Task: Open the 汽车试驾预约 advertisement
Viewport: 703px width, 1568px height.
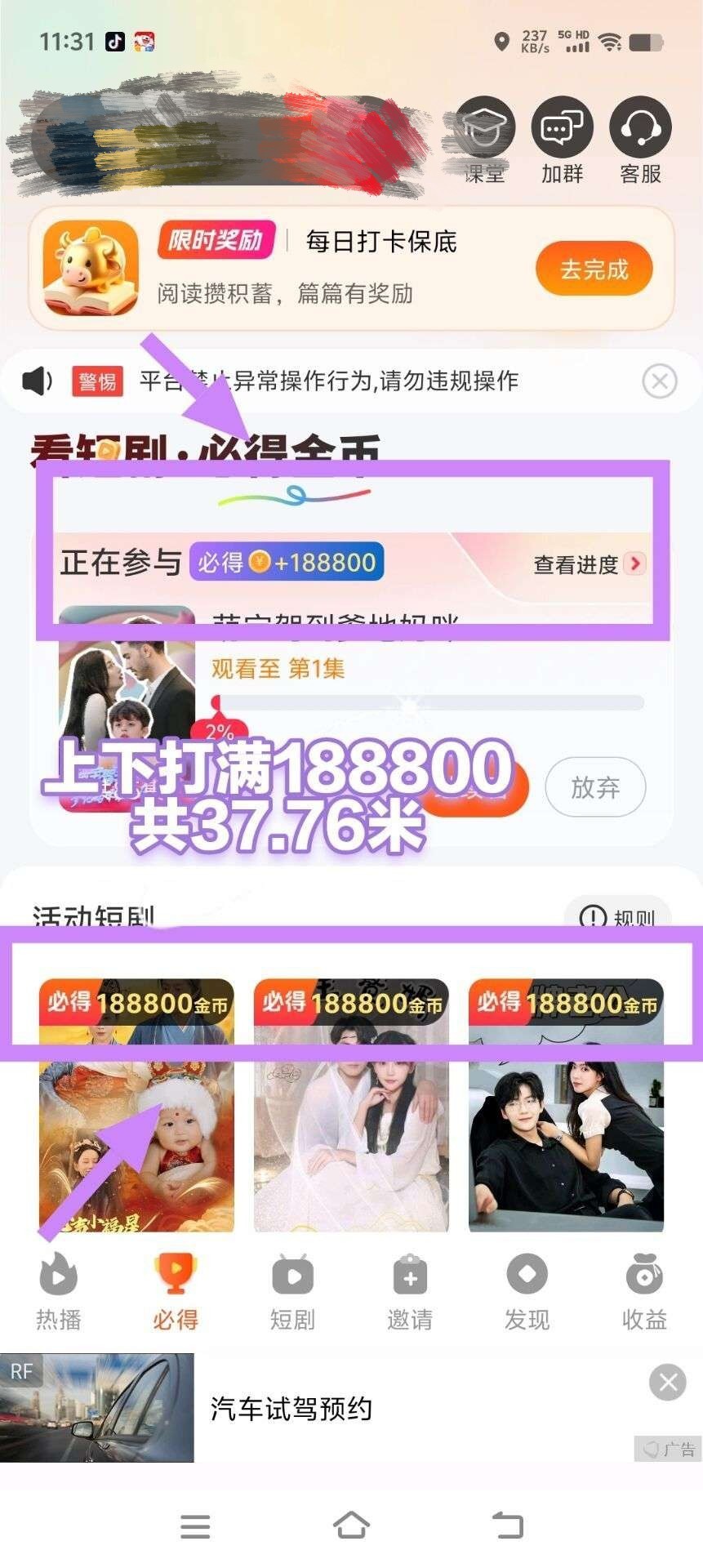Action: point(291,1409)
